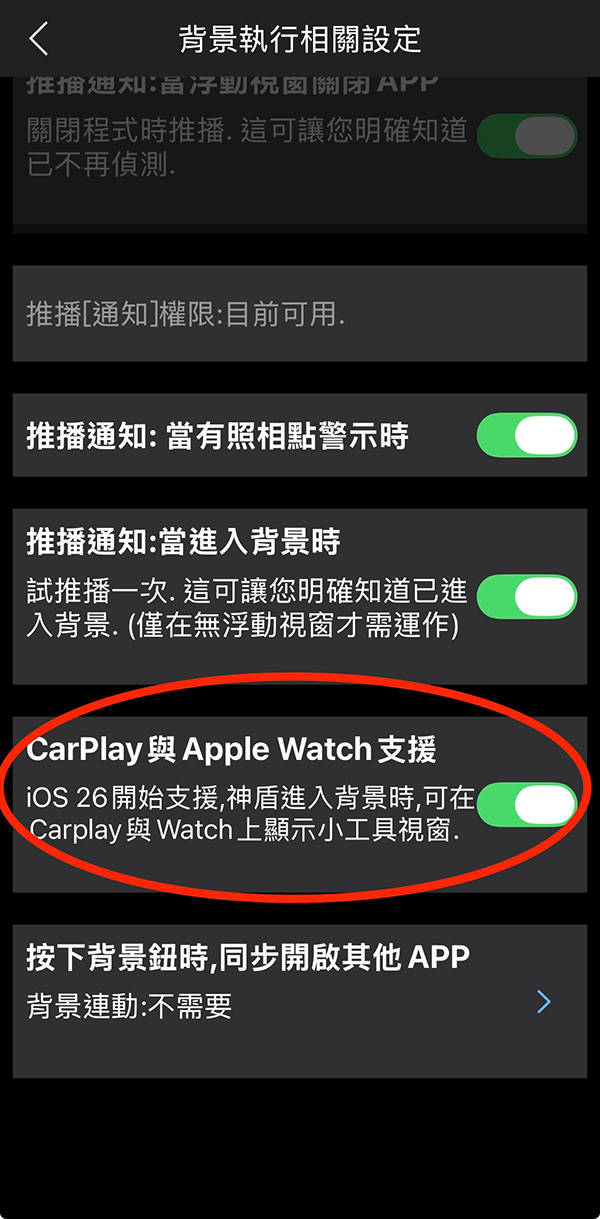Viewport: 600px width, 1219px height.
Task: Disable the 推播通知:當進入背景時 switch
Action: (x=527, y=597)
